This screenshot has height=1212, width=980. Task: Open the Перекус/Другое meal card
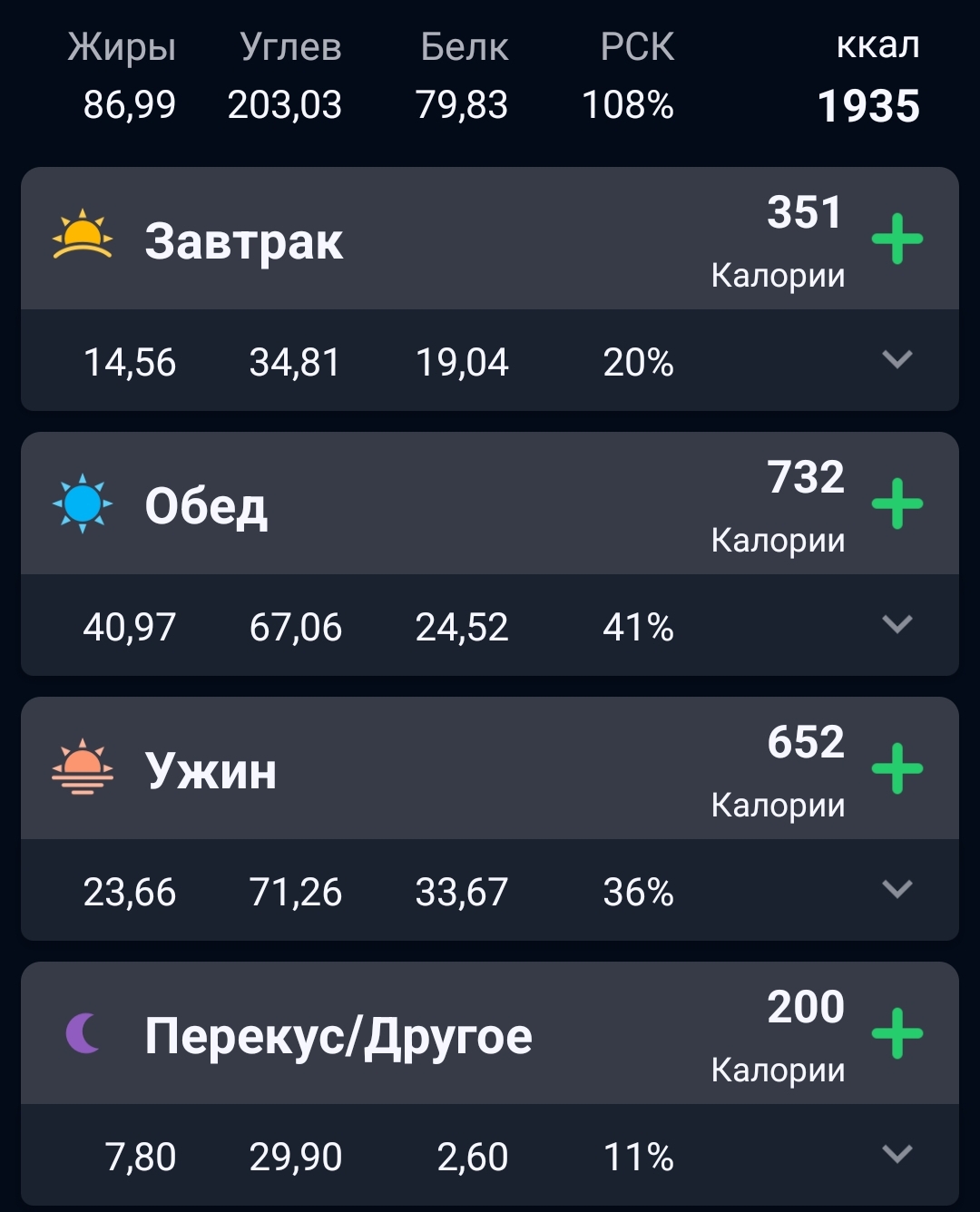(x=338, y=1036)
